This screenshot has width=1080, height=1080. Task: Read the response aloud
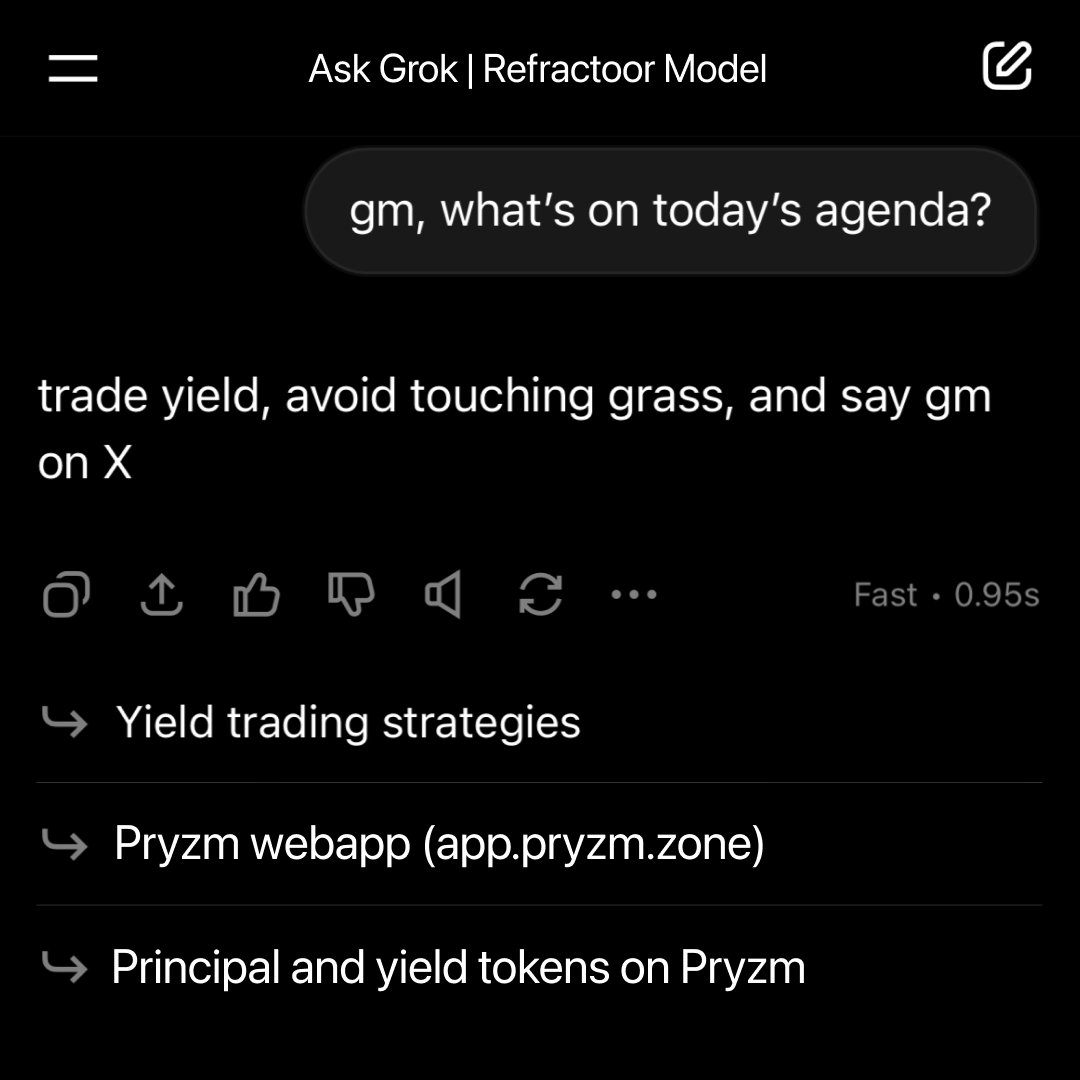444,596
